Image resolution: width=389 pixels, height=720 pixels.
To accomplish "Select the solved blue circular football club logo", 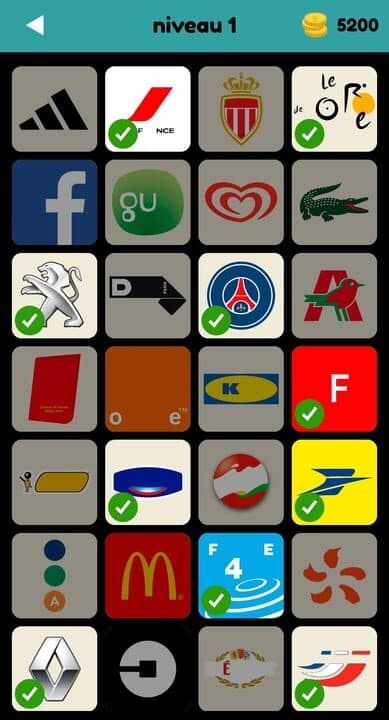I will pyautogui.click(x=241, y=296).
